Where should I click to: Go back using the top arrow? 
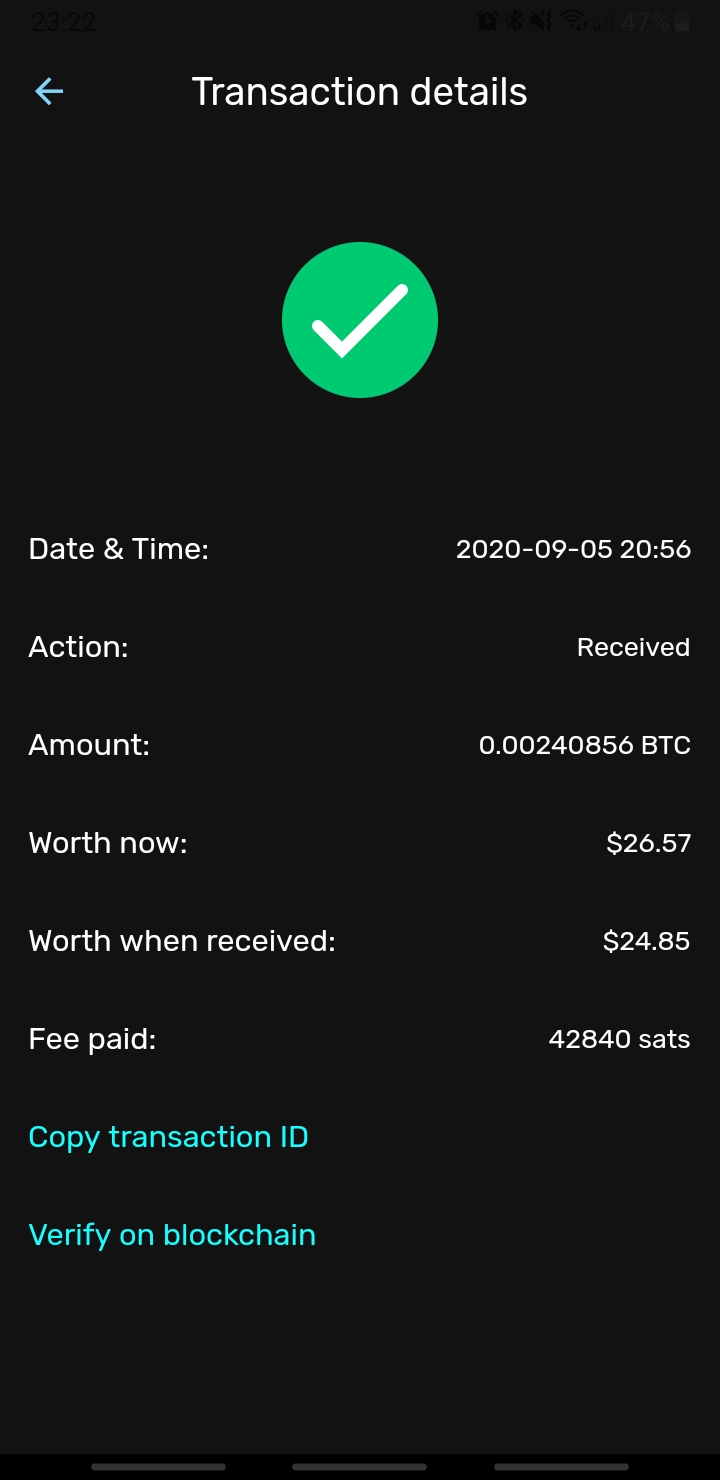[x=49, y=92]
